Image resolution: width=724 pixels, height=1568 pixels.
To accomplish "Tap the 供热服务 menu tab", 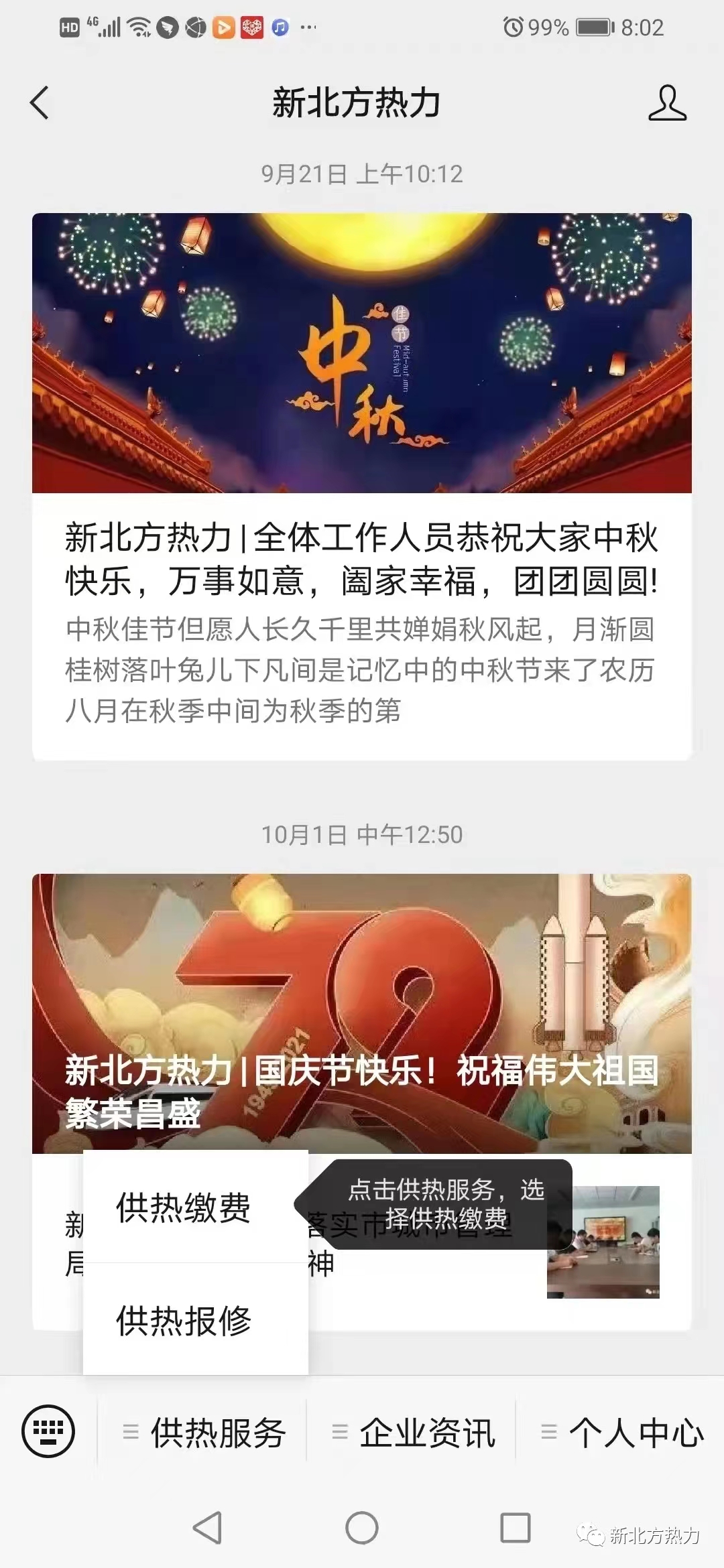I will [x=204, y=1433].
